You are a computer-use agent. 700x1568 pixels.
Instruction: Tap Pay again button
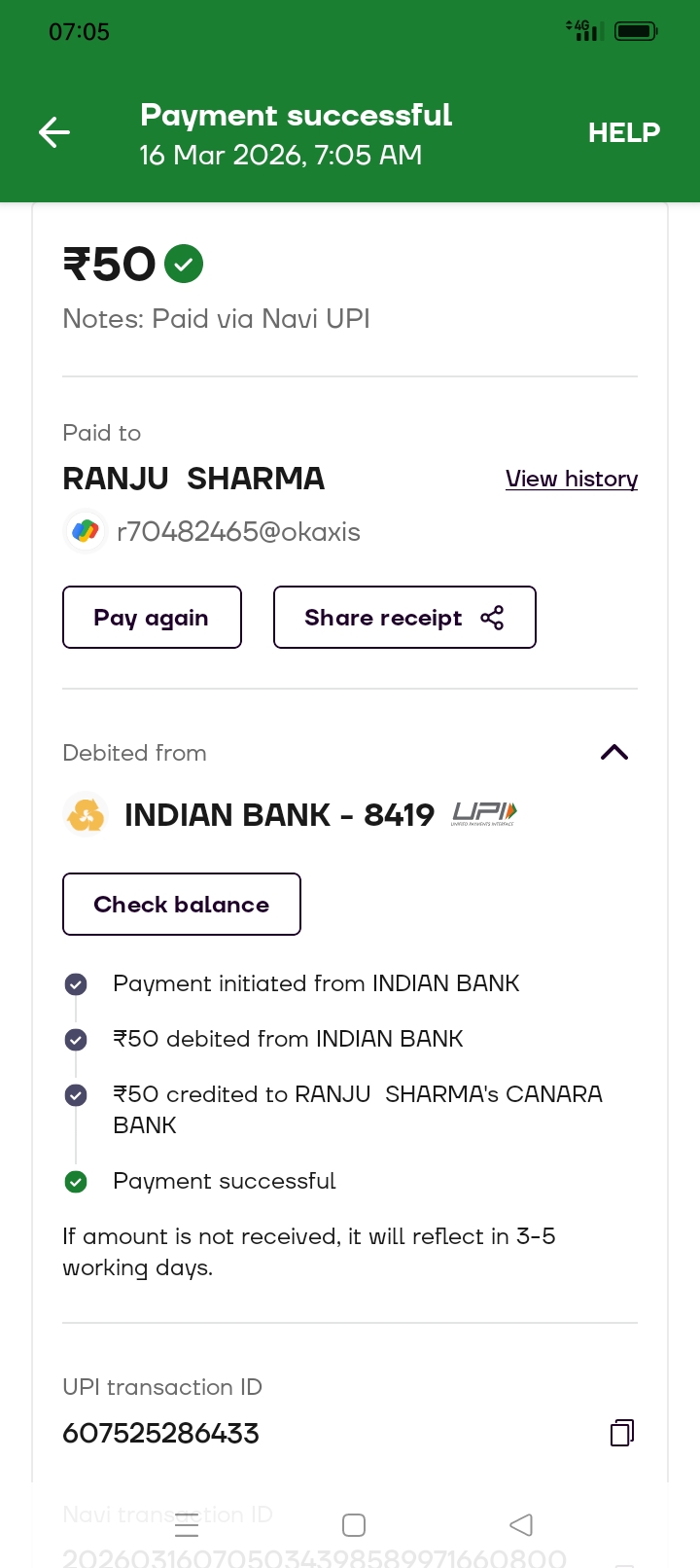coord(152,618)
